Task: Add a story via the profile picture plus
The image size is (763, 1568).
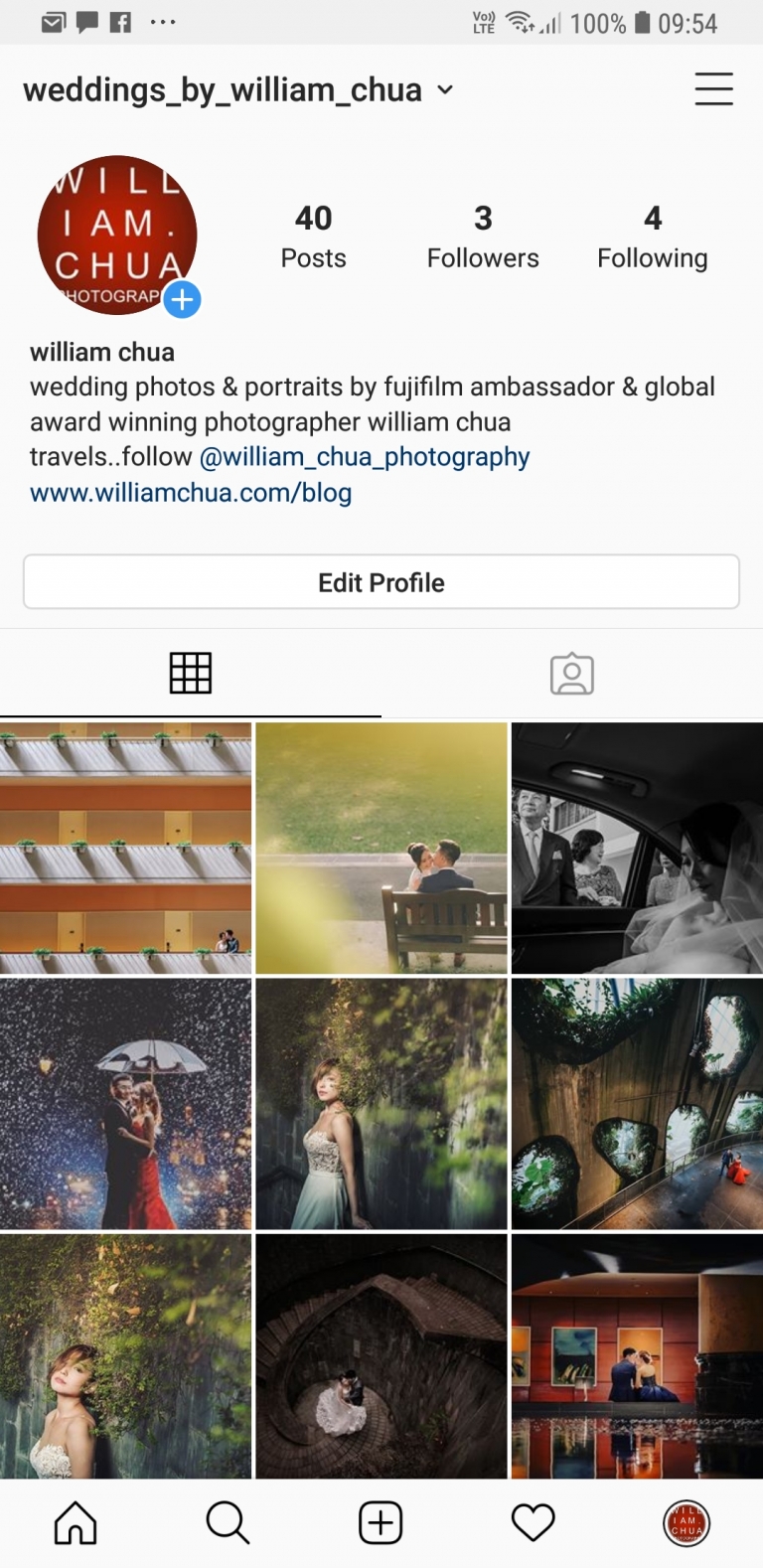Action: coord(182,299)
